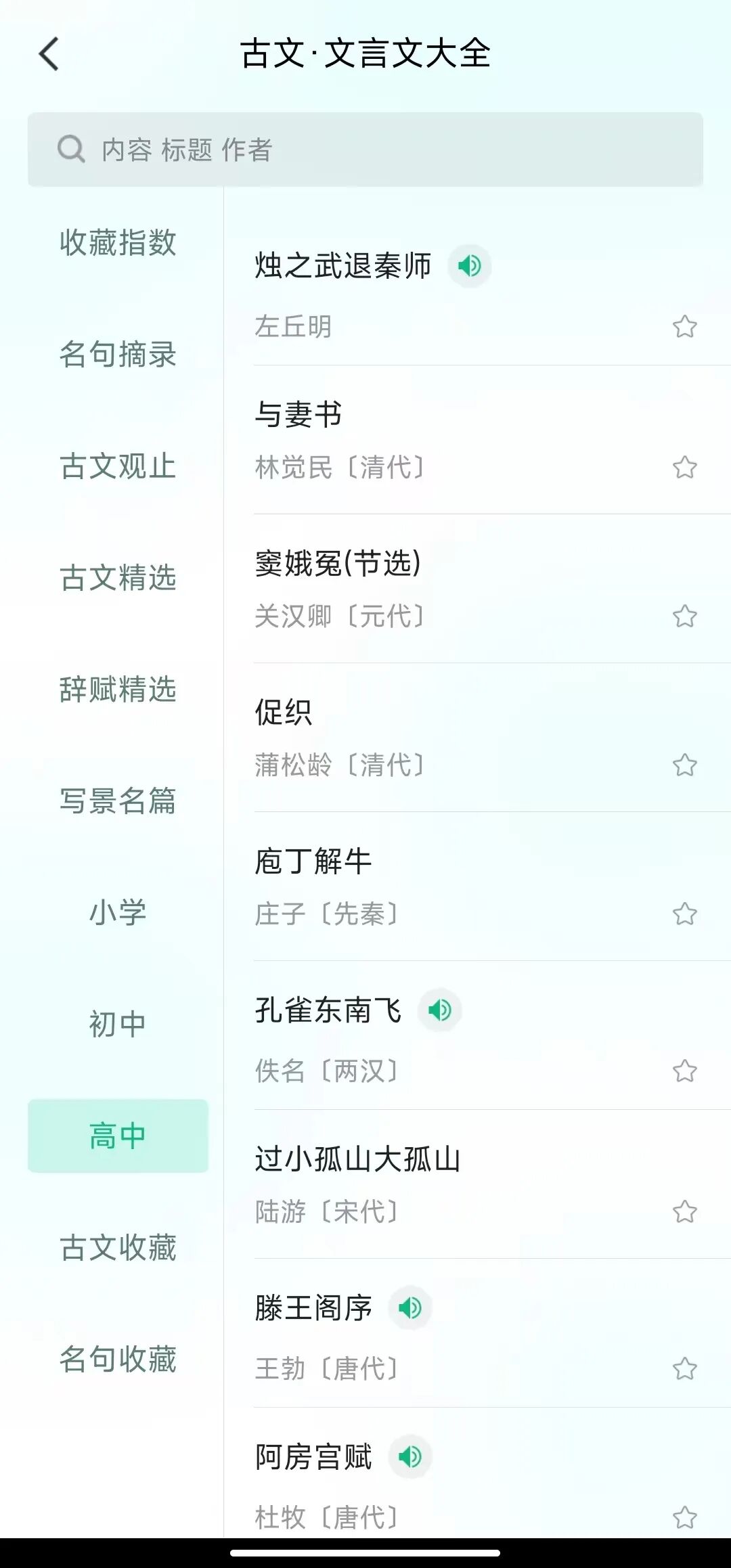Select the 辞赋精选 sidebar entry
The height and width of the screenshot is (1568, 731).
(117, 690)
